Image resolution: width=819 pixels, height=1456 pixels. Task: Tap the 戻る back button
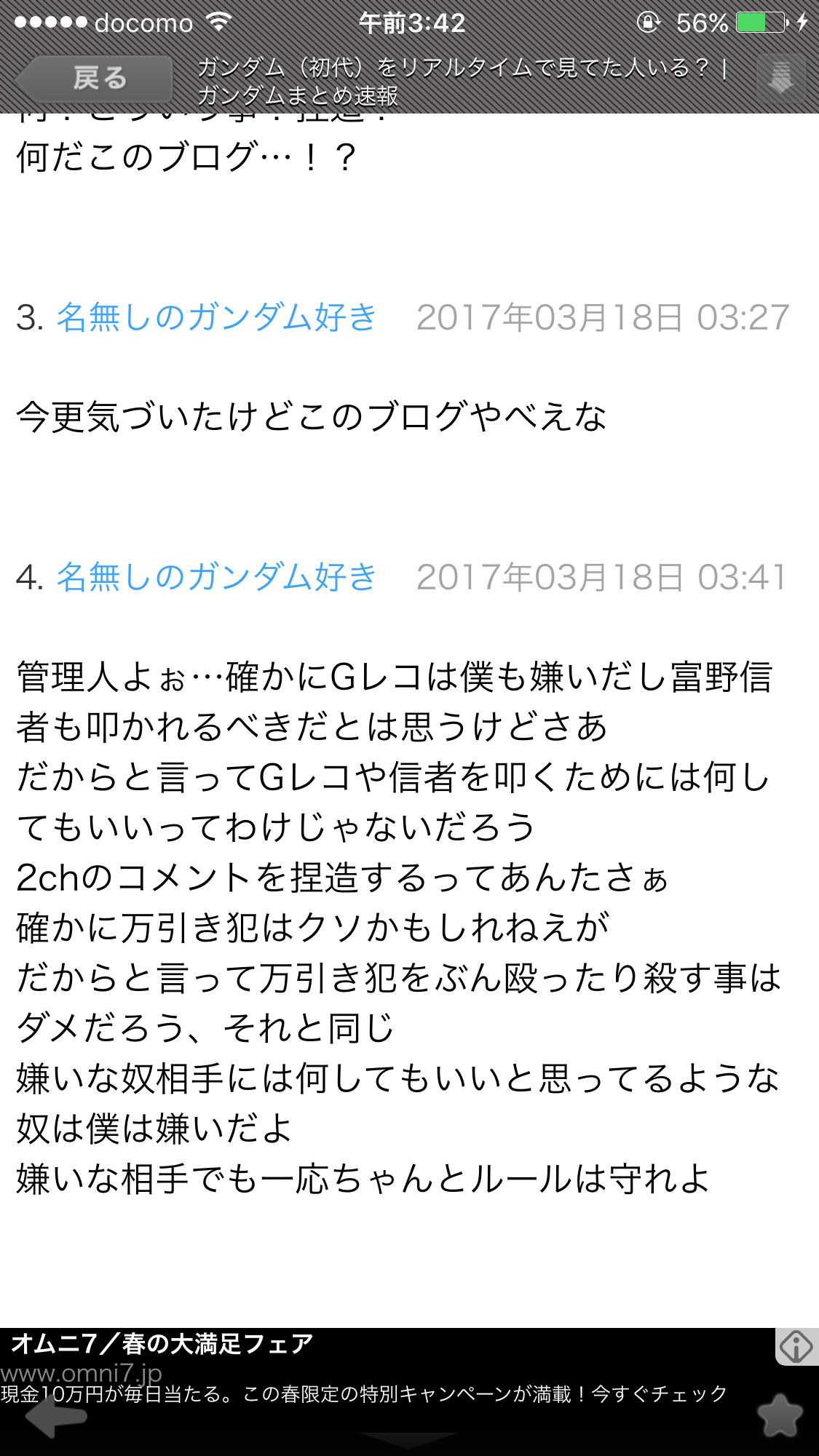coord(95,79)
